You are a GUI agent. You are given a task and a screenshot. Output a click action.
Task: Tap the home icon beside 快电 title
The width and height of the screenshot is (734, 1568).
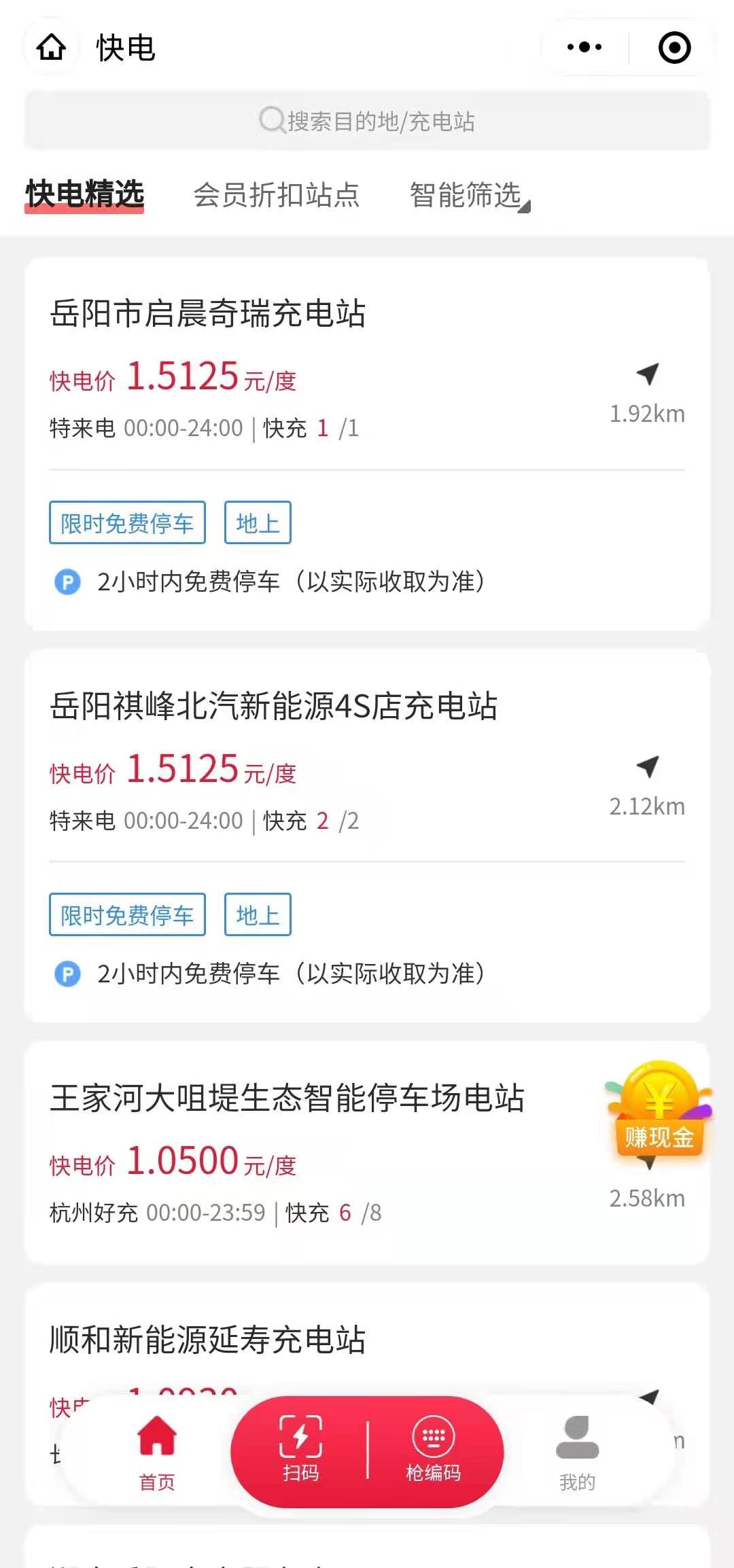(x=51, y=48)
